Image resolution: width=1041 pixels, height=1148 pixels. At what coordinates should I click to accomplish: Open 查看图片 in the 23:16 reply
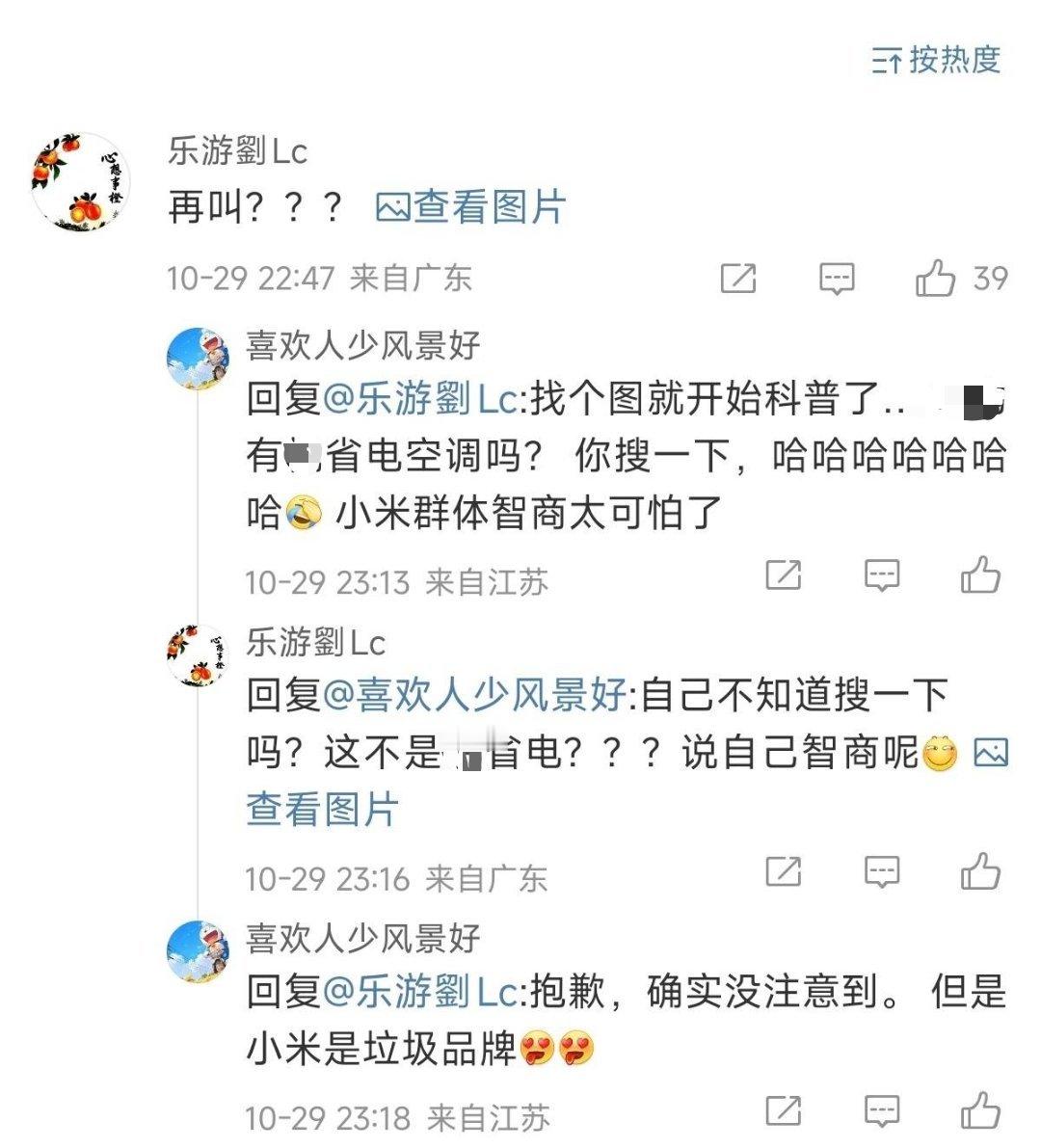(x=319, y=810)
